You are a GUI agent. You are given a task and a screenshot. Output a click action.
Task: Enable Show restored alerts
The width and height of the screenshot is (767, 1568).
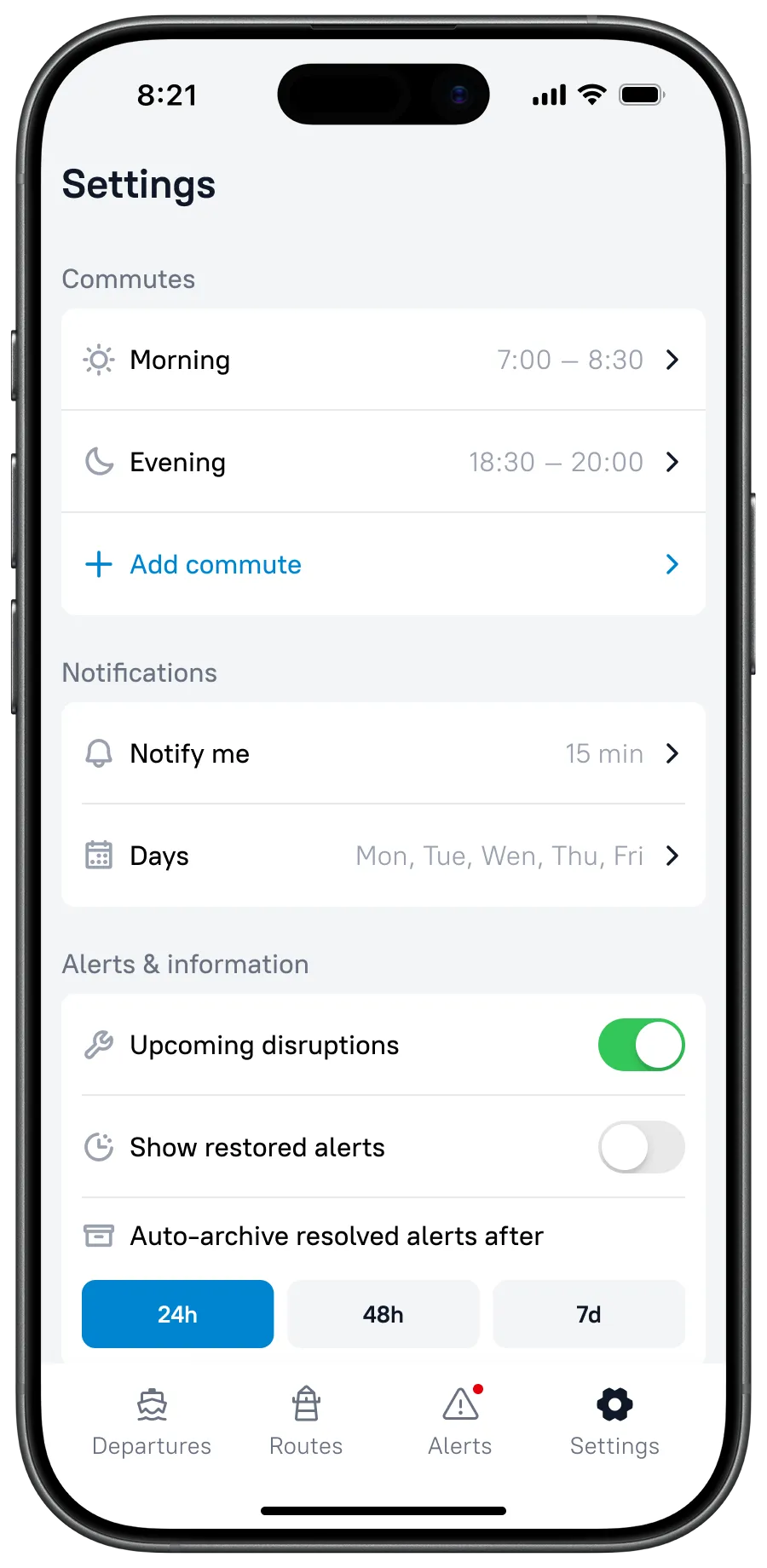click(x=641, y=1147)
